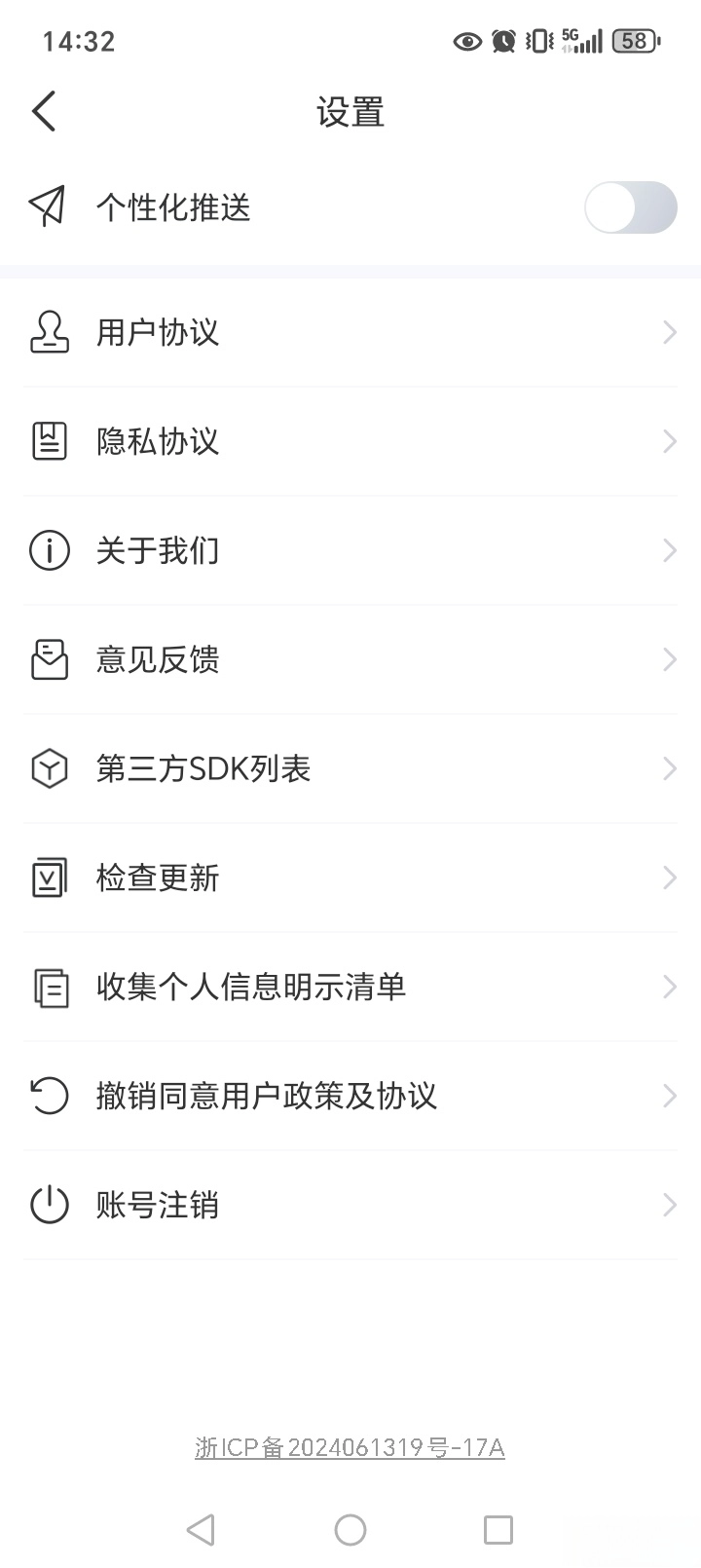The image size is (701, 1568).
Task: Check the battery indicator showing 58
Action: (634, 40)
